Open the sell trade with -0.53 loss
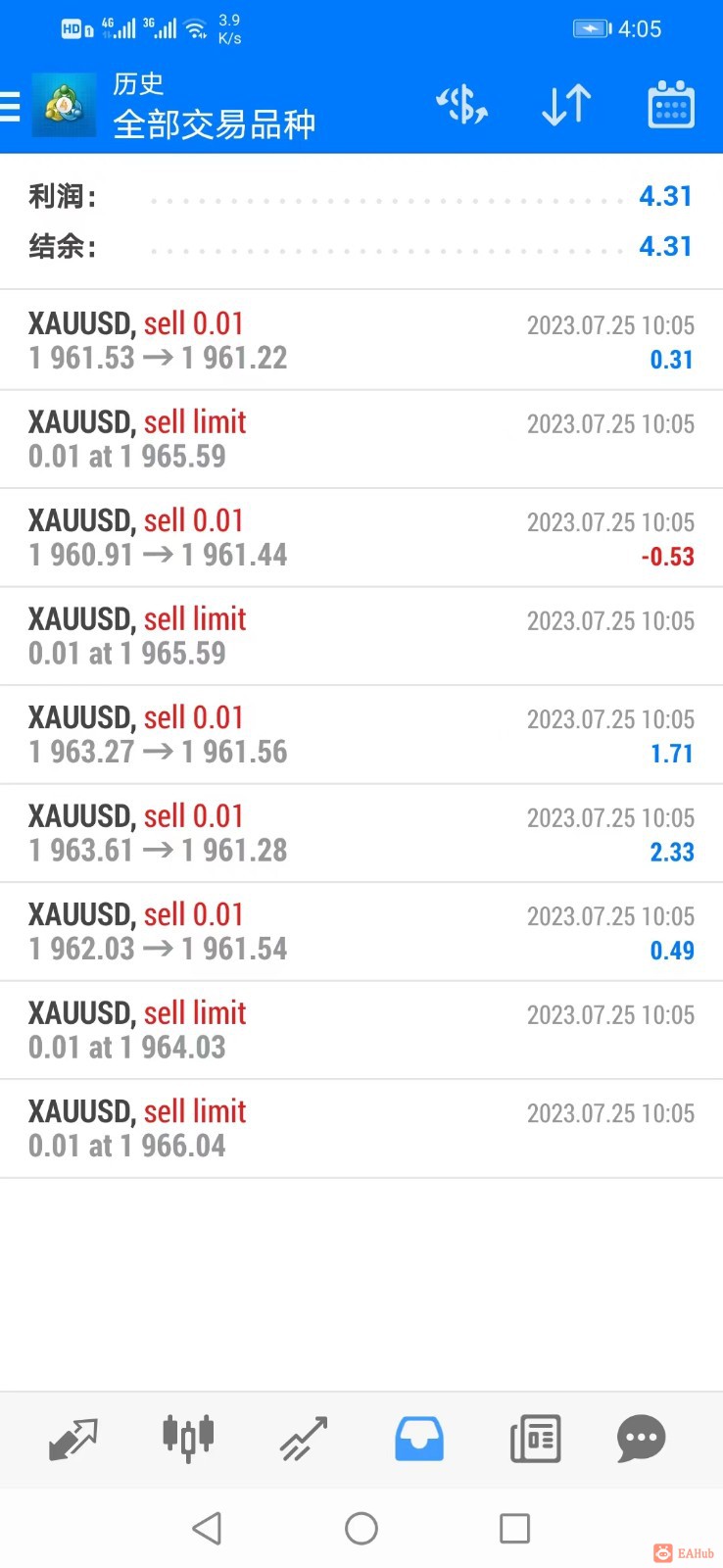 point(361,538)
